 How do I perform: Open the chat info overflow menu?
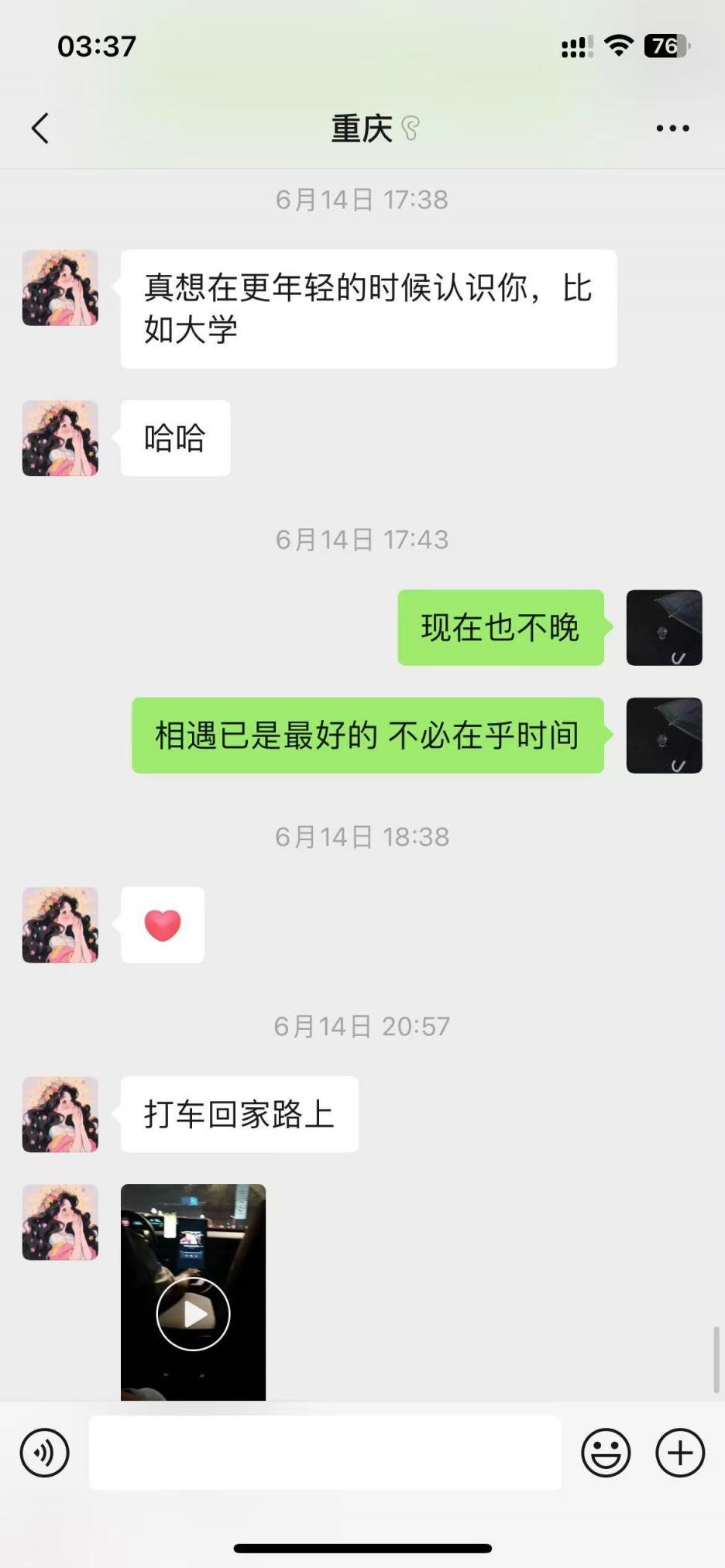coord(672,129)
